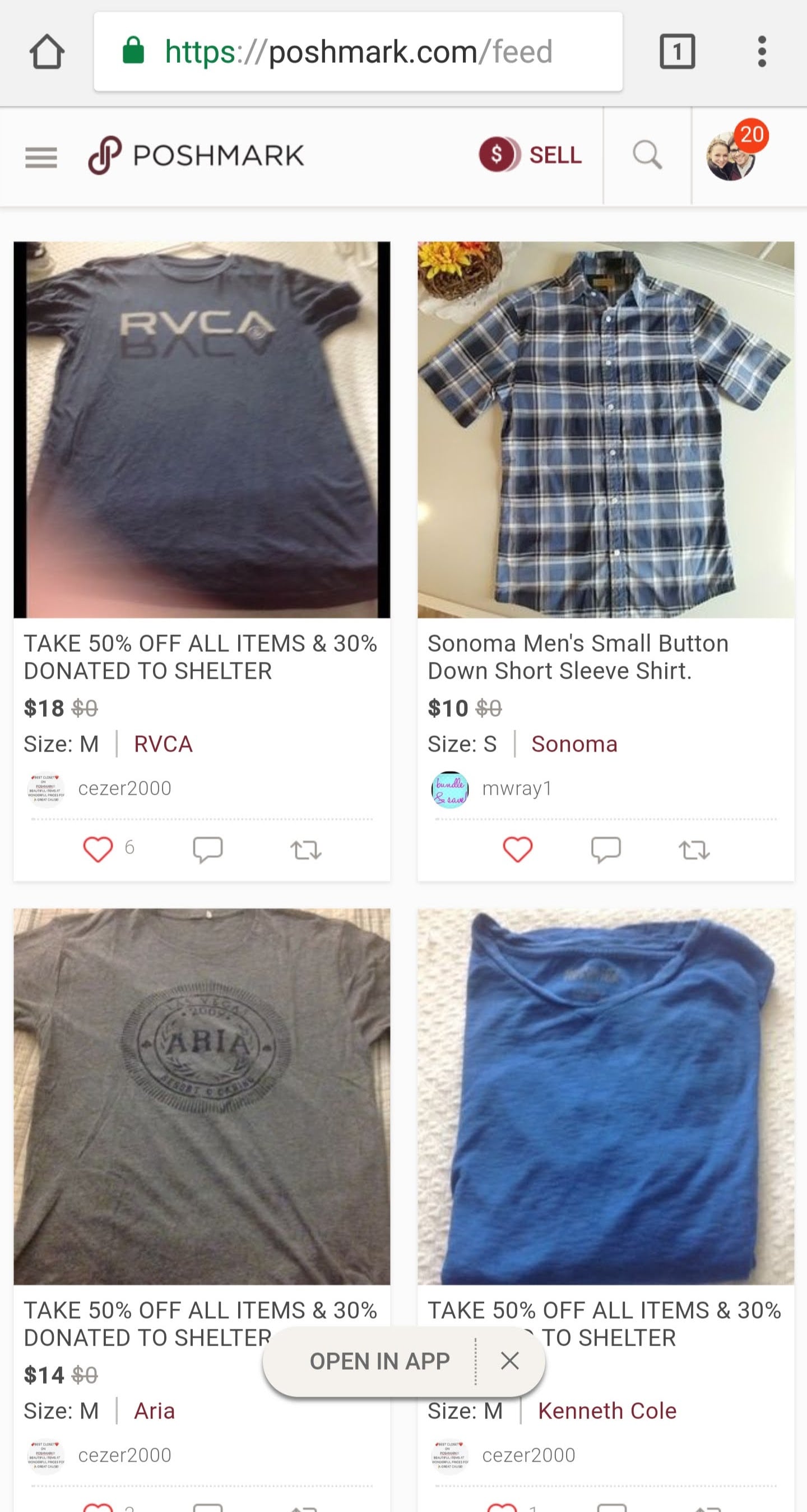The width and height of the screenshot is (807, 1512).
Task: Tap the poshmark.com address bar
Action: (358, 52)
